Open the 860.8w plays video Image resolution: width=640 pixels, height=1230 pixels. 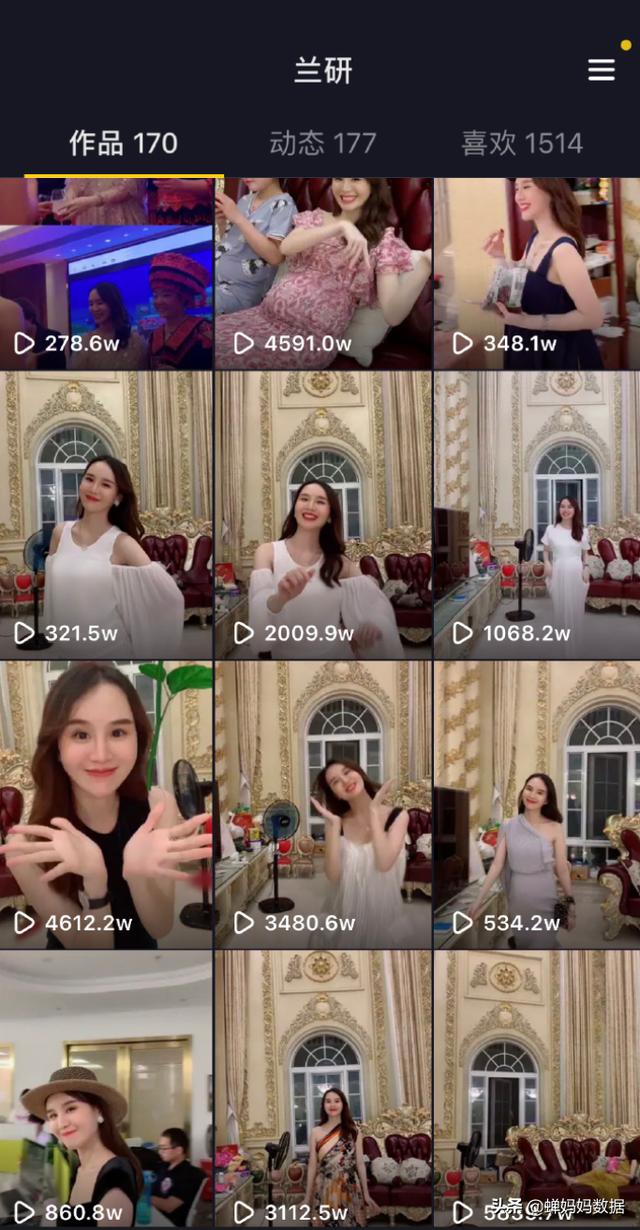(106, 1090)
